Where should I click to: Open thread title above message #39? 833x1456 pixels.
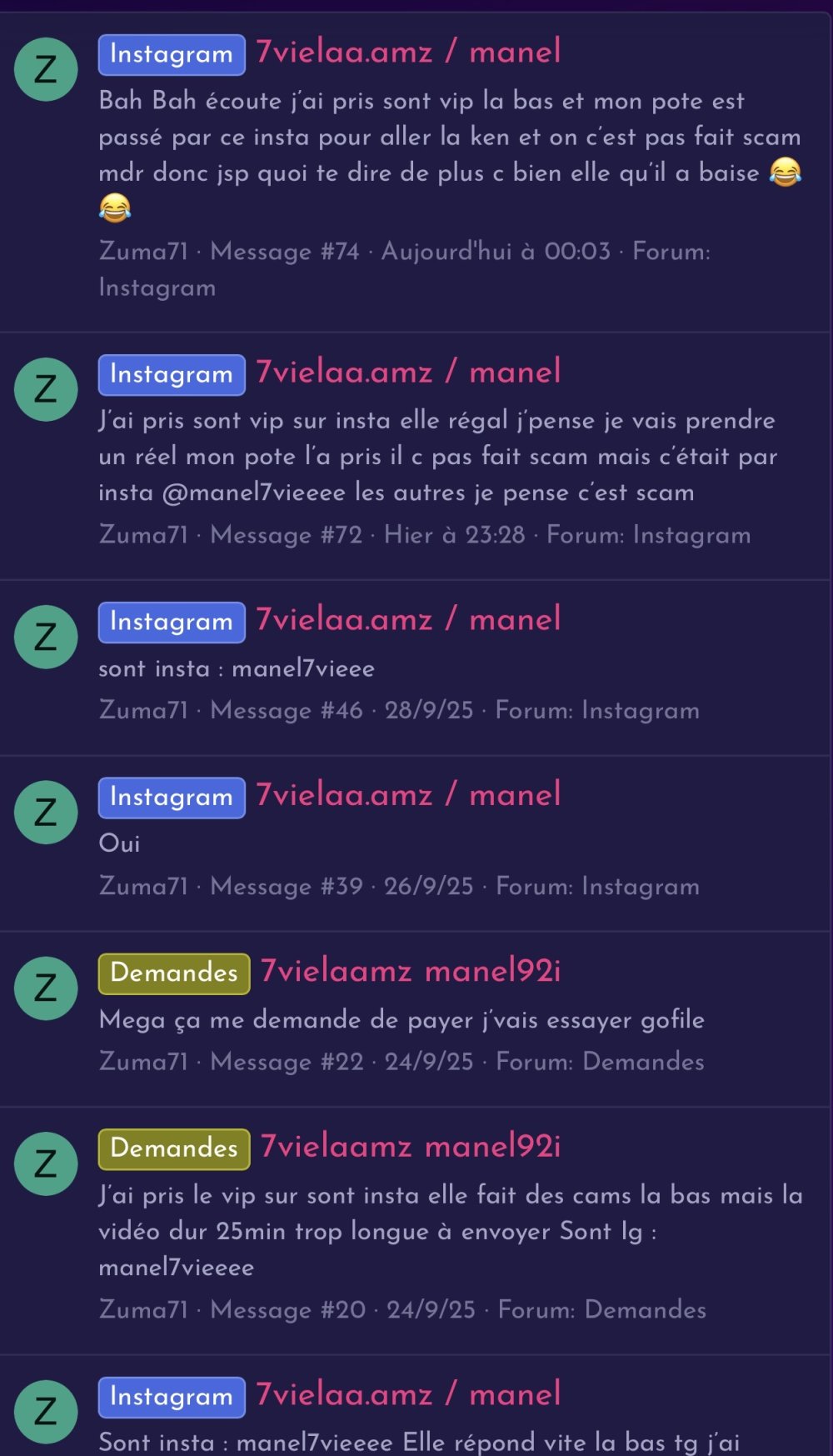(408, 795)
